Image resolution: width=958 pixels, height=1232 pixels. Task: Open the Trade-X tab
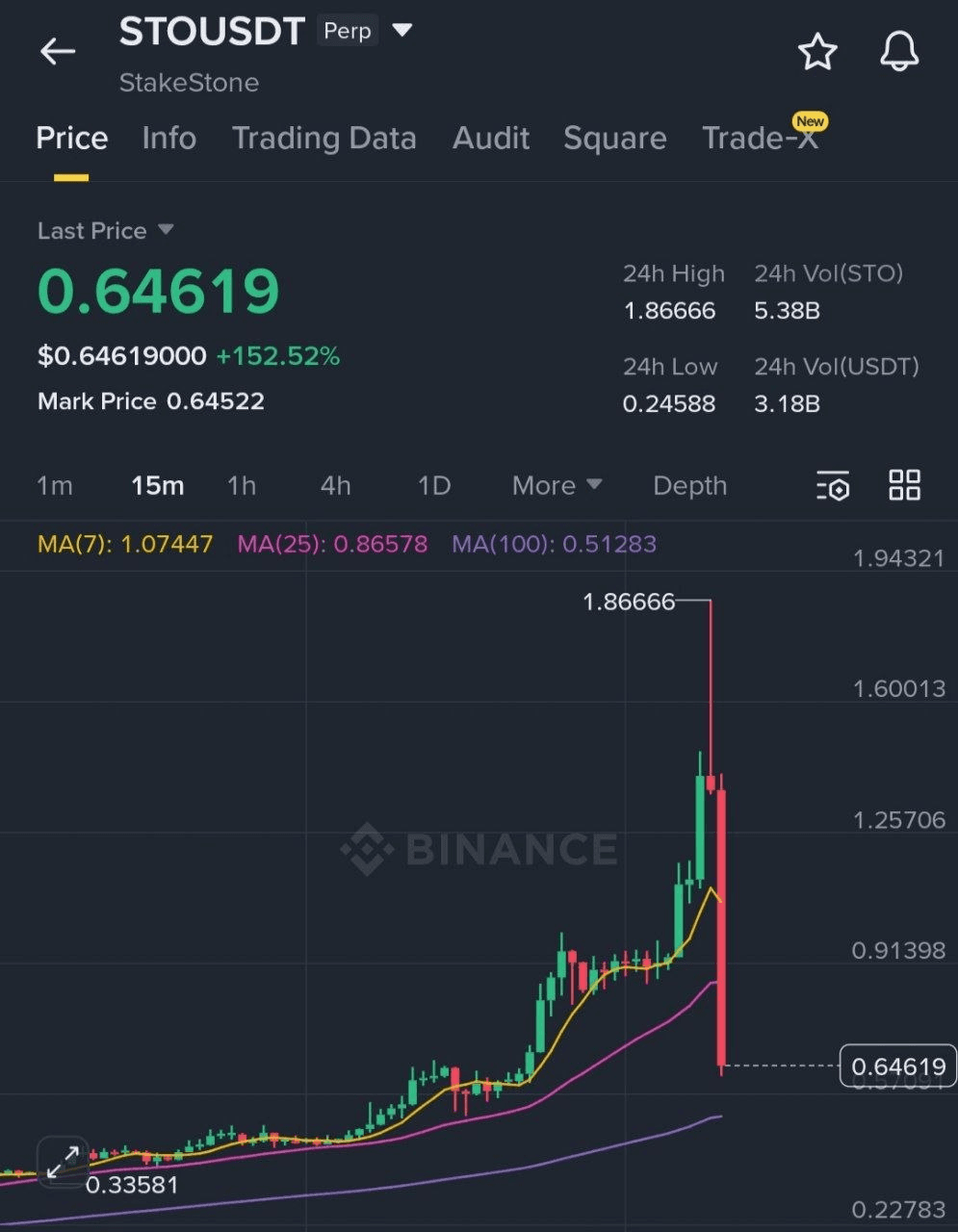point(760,139)
